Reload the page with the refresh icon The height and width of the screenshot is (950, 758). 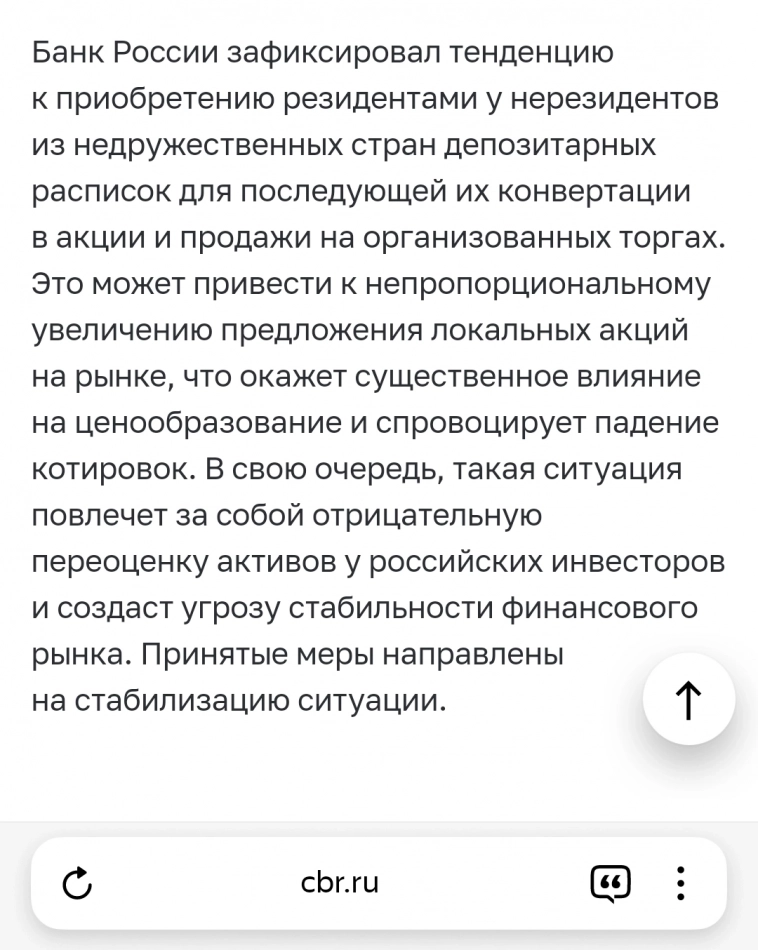pos(77,884)
